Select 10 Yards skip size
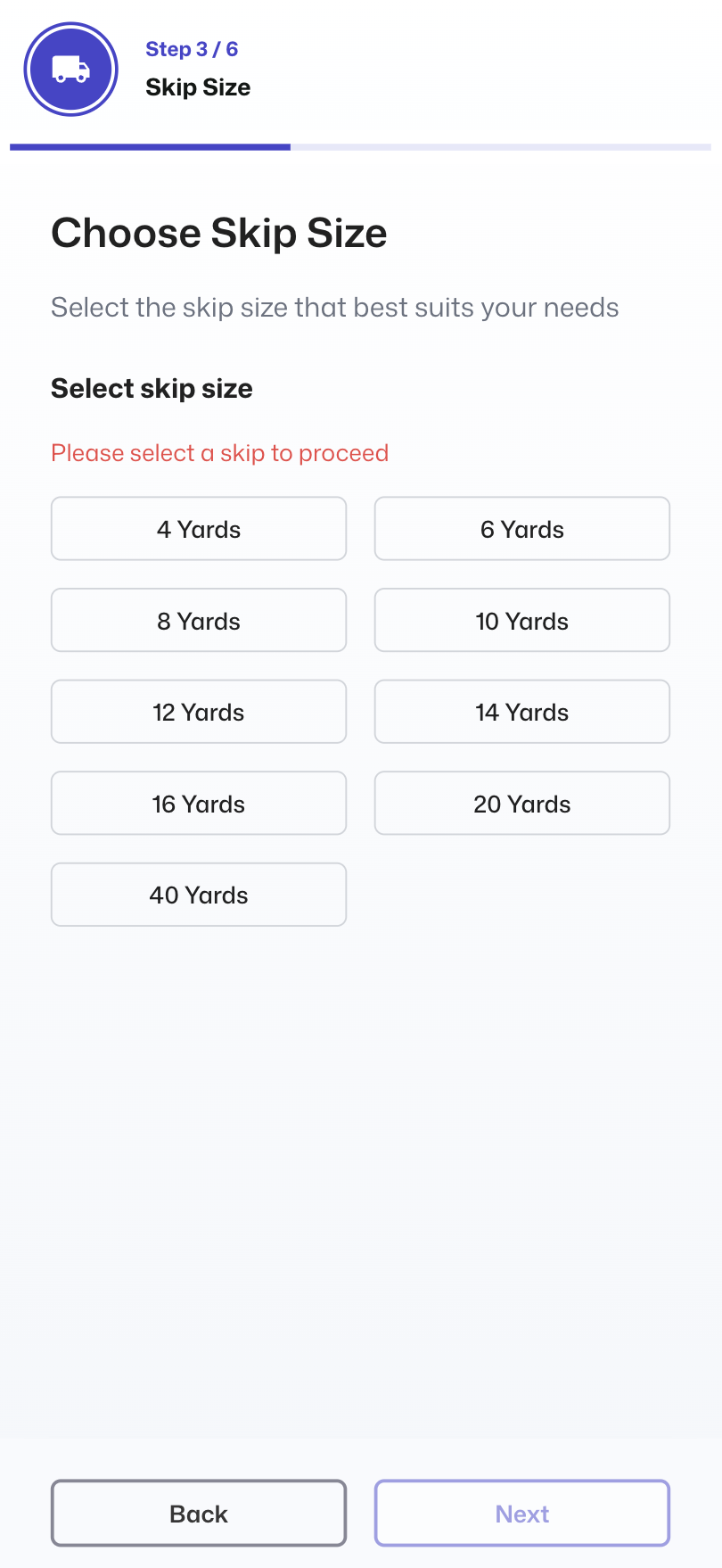722x1568 pixels. coord(522,621)
